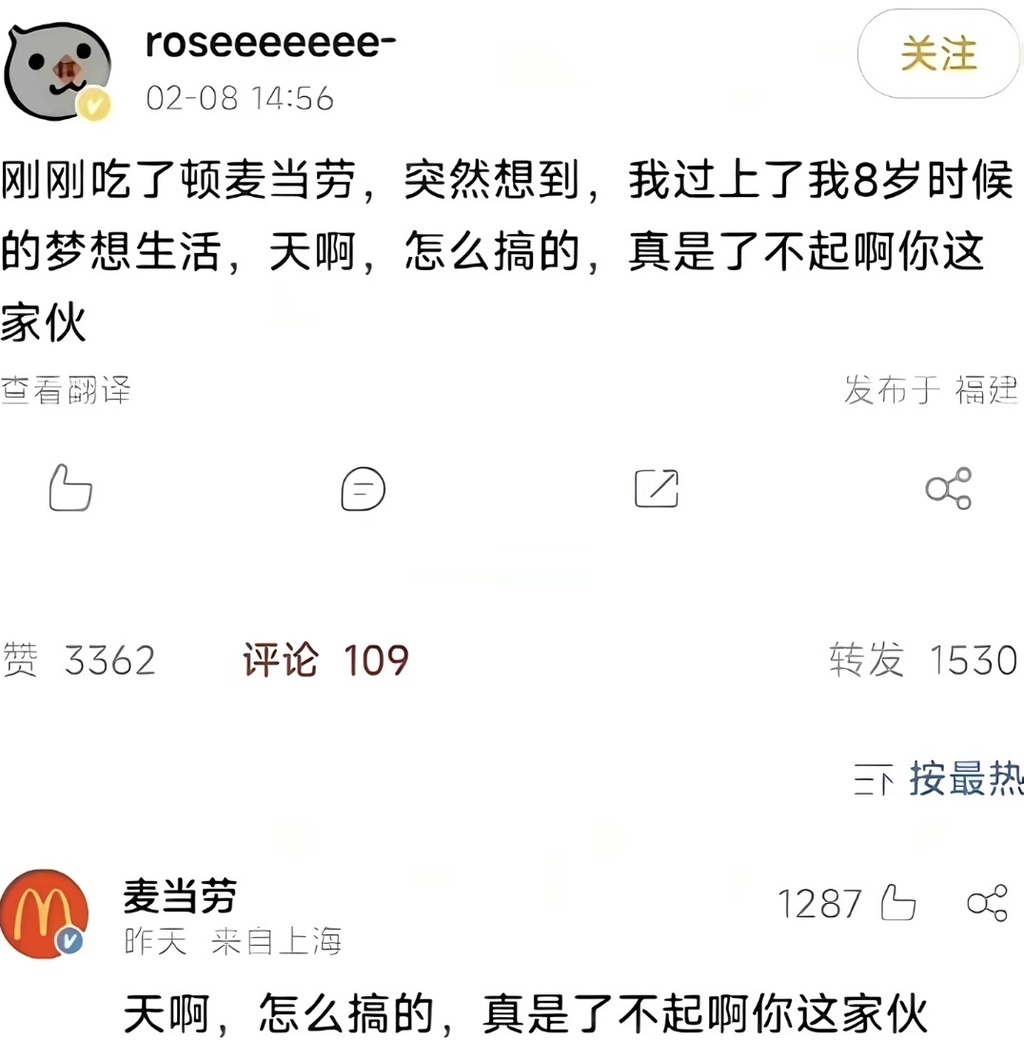Share the post via share icon

(948, 488)
